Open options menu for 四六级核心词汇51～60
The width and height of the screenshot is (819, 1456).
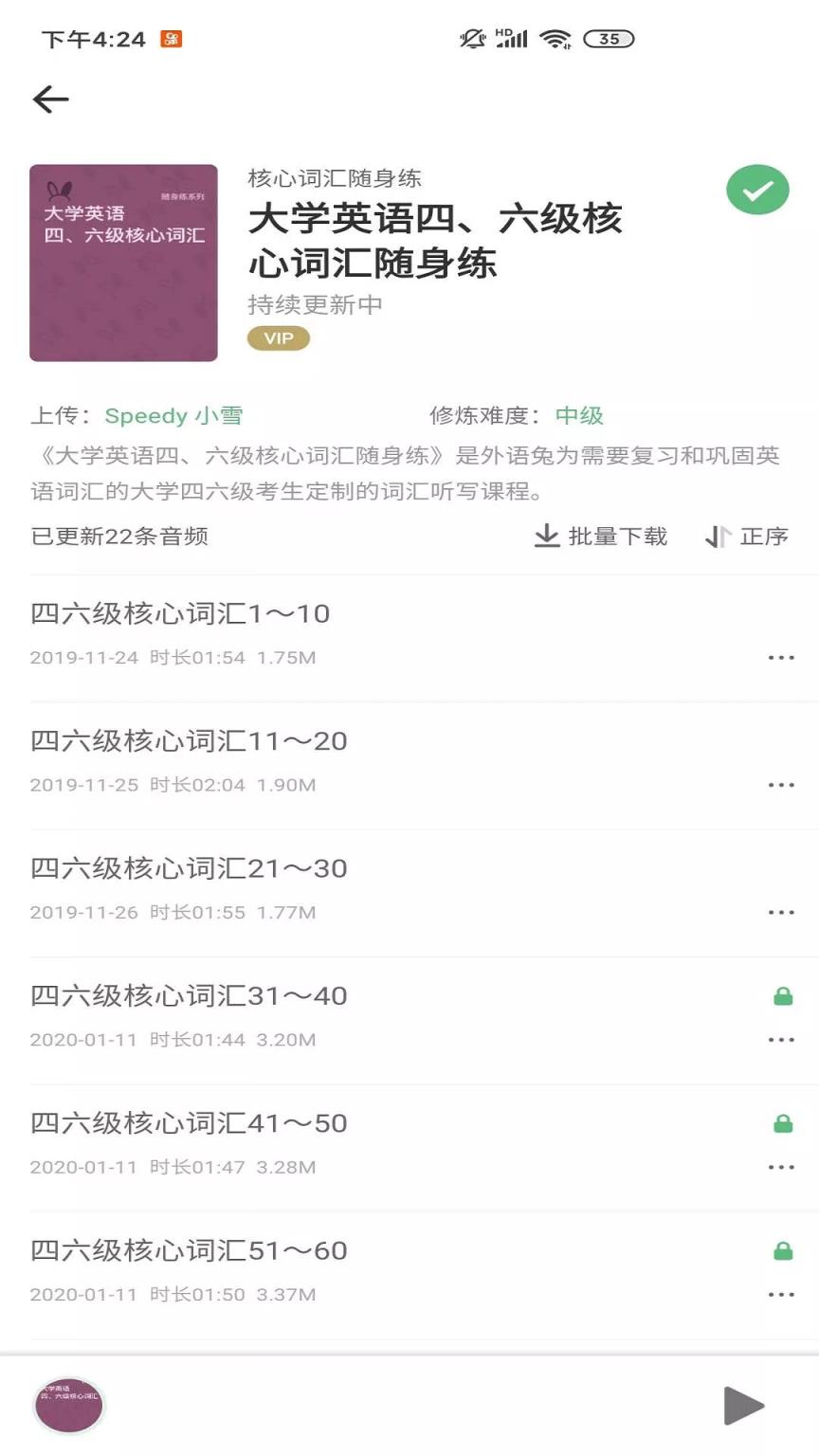780,1293
